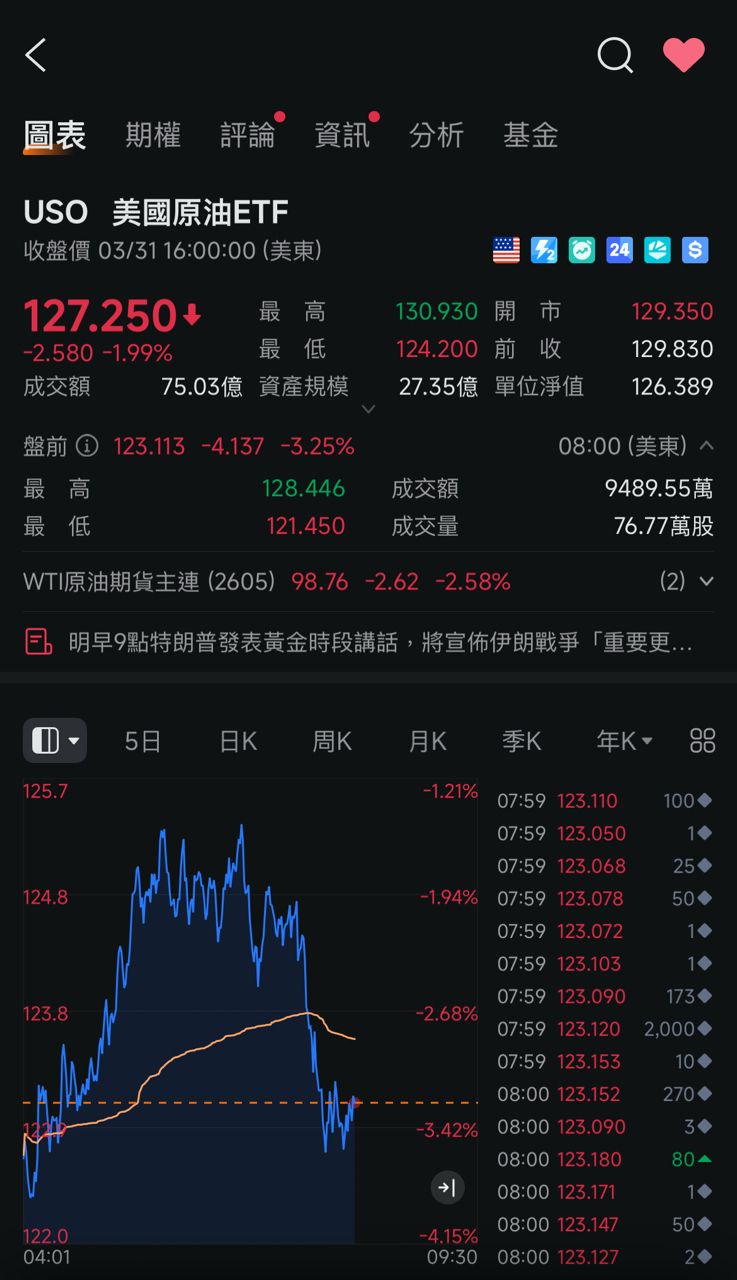Open the search magnifier icon

point(615,56)
